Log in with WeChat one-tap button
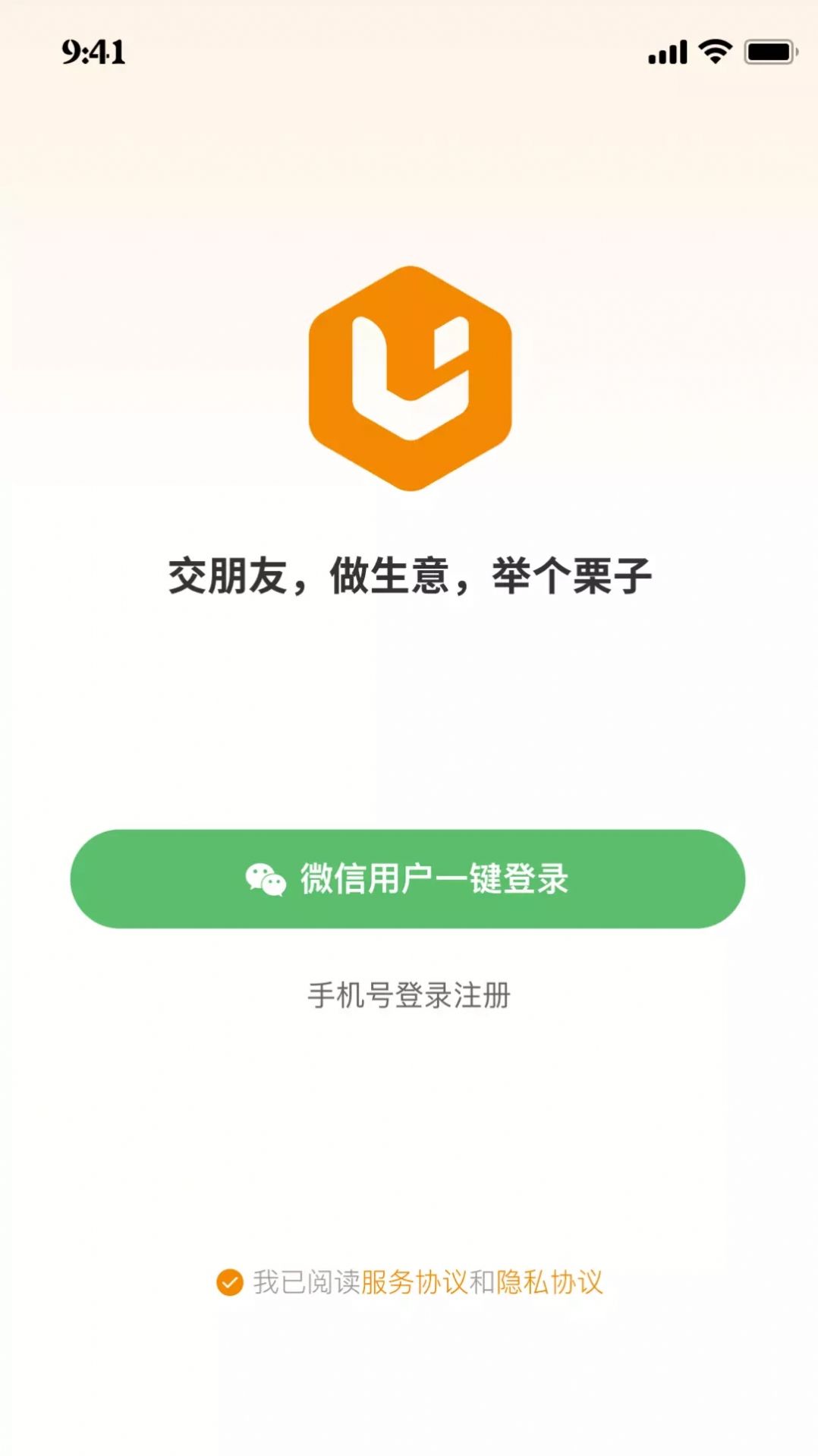 click(407, 878)
